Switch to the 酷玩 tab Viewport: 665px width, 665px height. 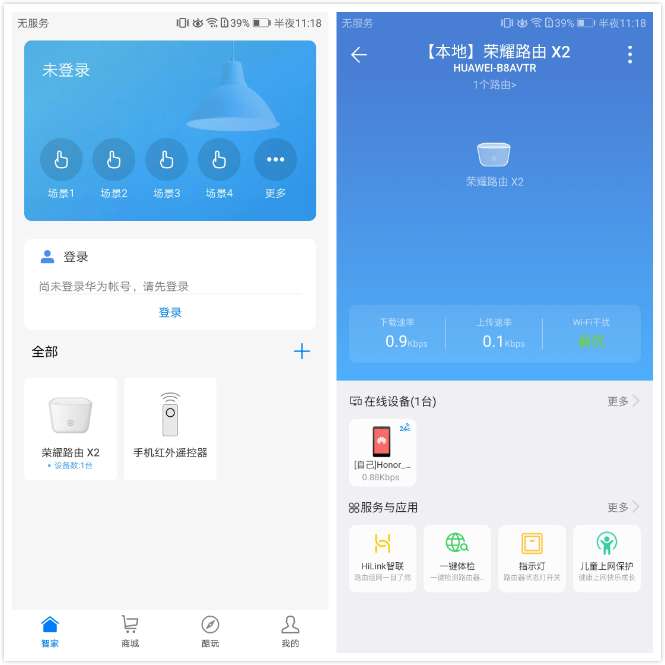click(x=210, y=630)
